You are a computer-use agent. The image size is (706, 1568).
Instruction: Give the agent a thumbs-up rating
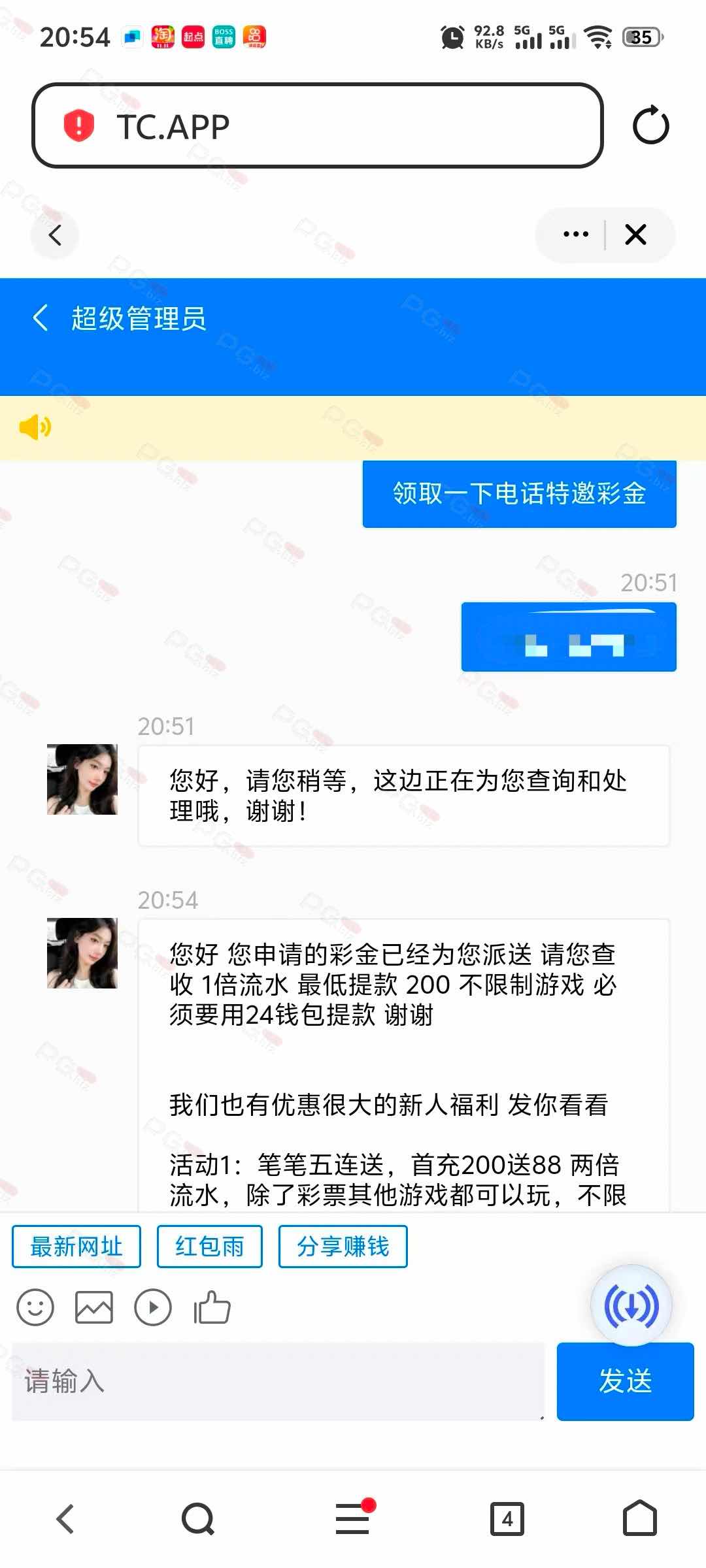pos(212,1307)
